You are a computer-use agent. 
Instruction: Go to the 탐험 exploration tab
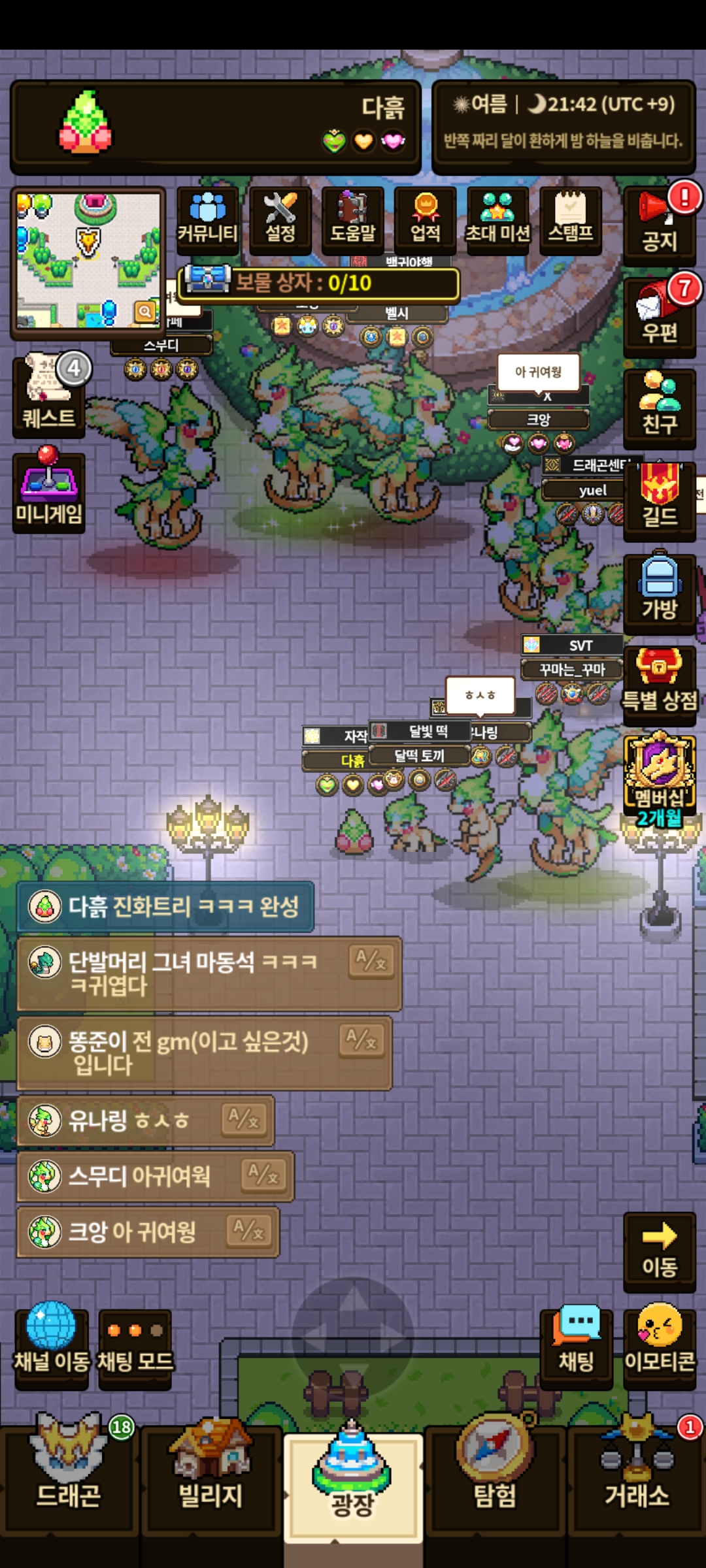click(495, 1480)
